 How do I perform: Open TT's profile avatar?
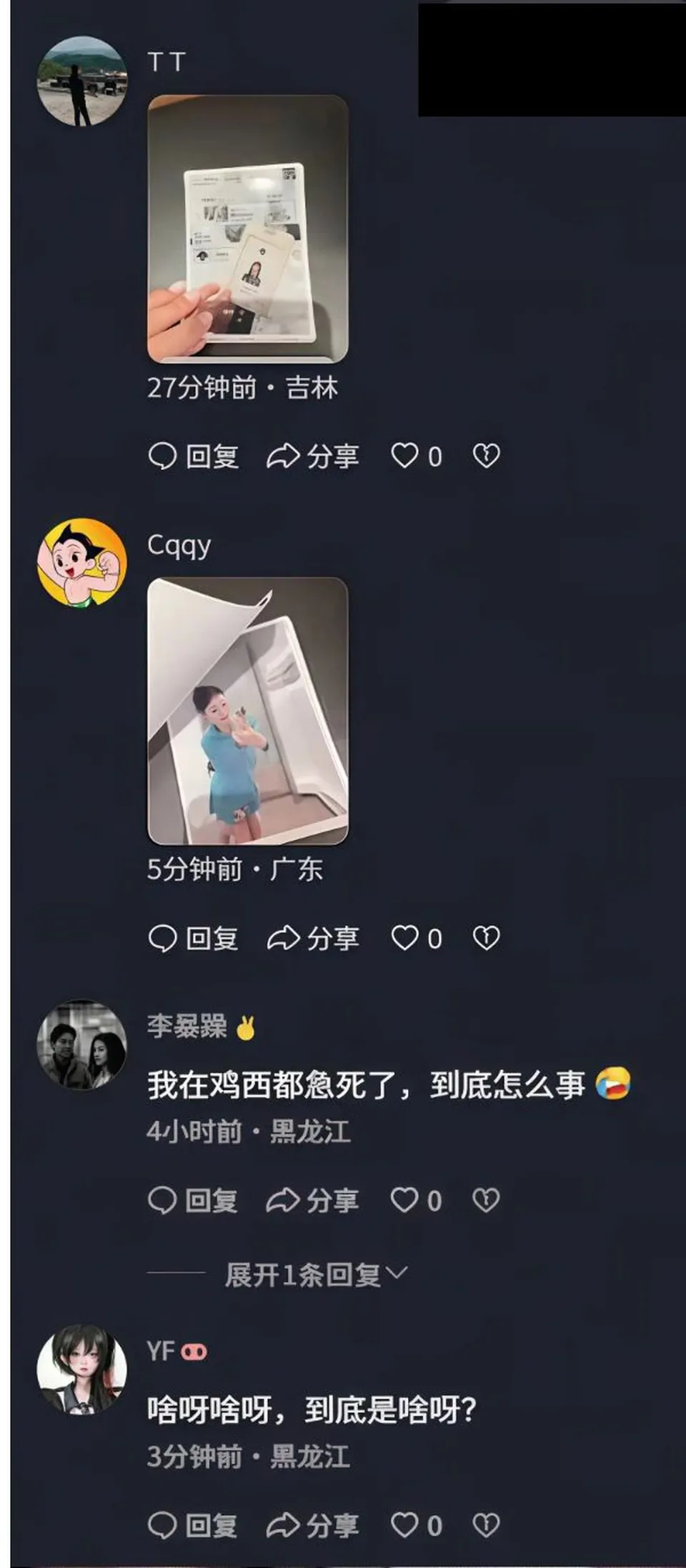[x=81, y=81]
